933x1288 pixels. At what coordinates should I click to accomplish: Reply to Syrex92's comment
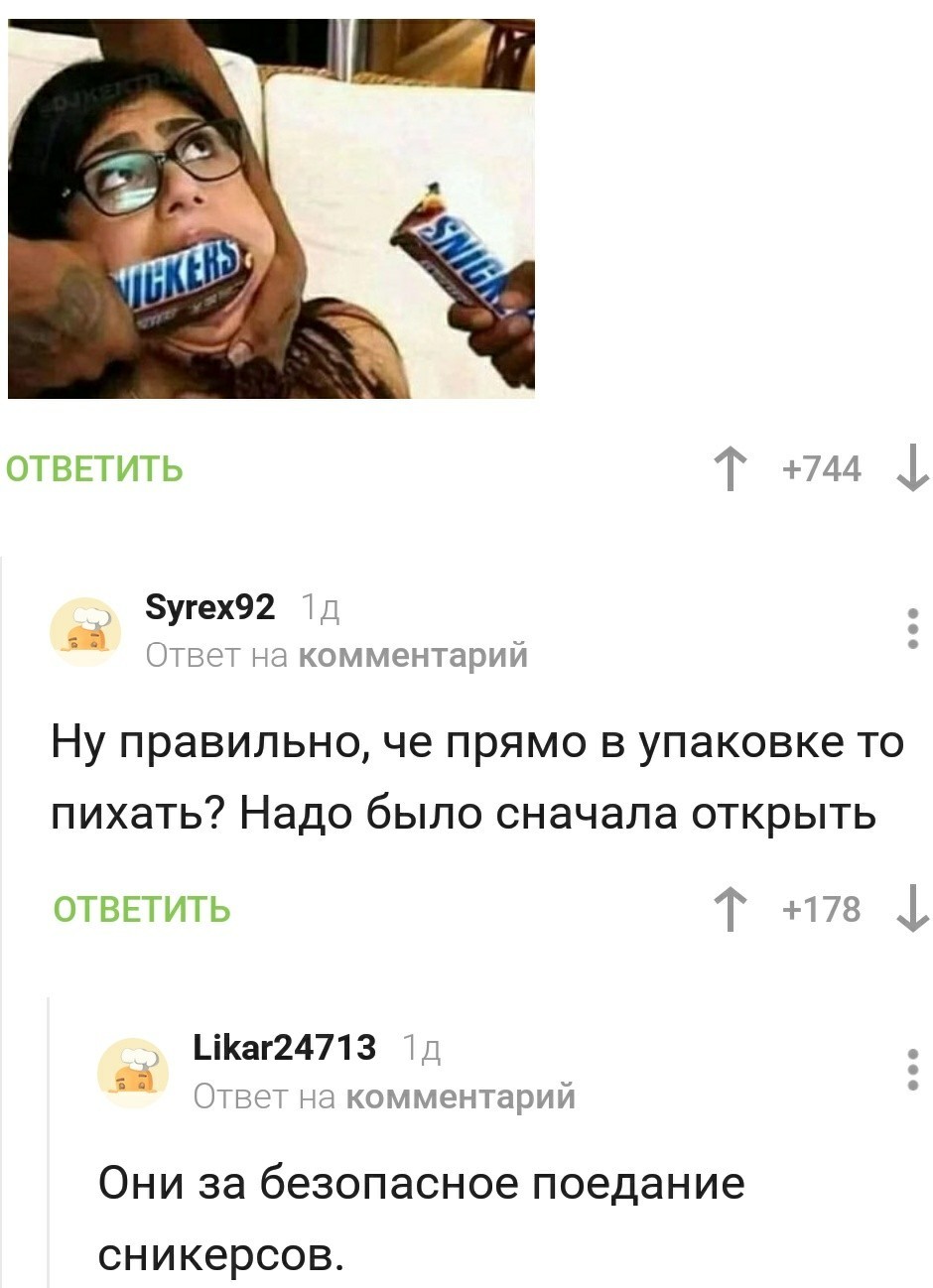tap(141, 909)
